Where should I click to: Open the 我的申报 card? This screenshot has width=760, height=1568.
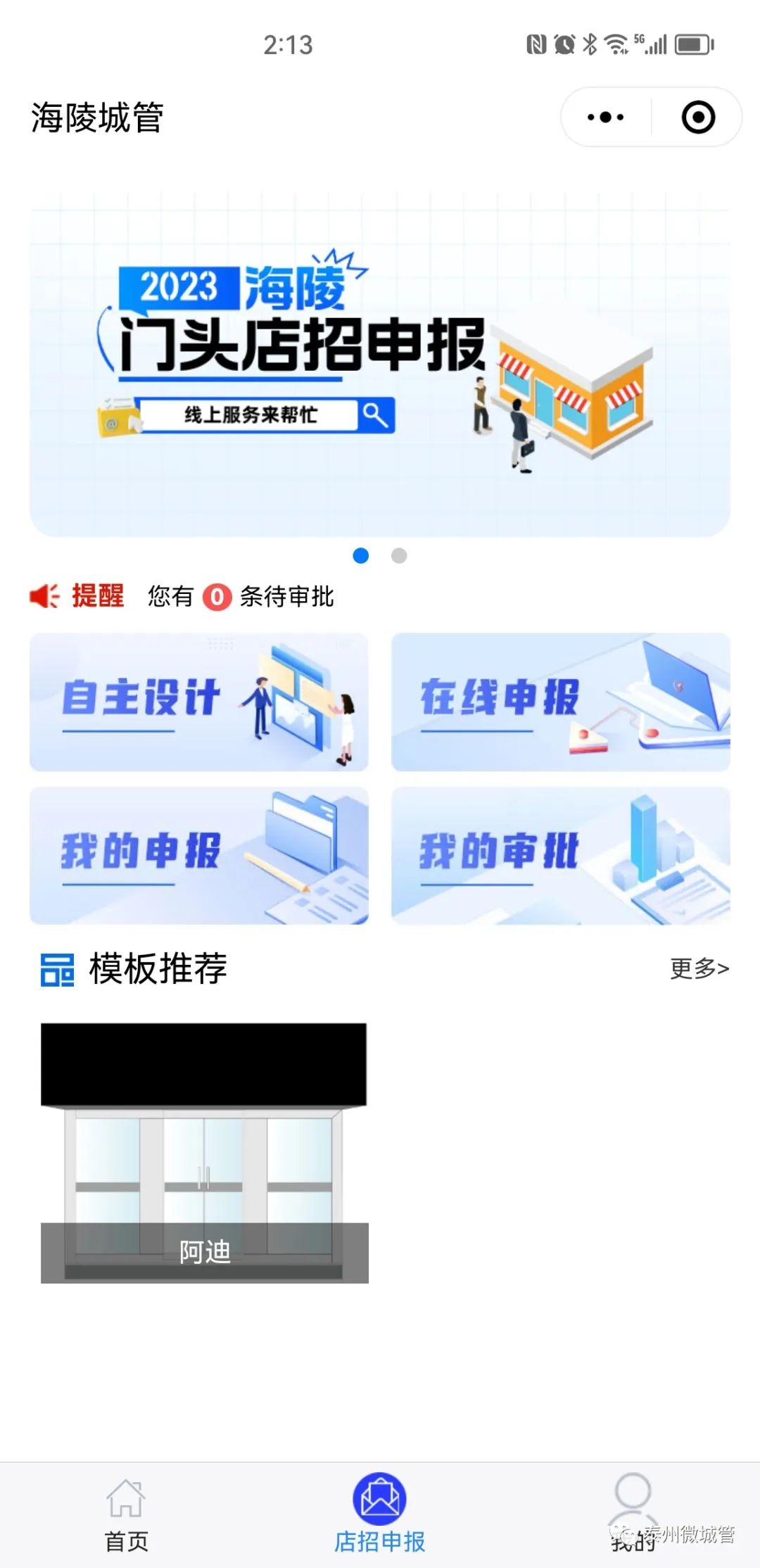click(199, 855)
